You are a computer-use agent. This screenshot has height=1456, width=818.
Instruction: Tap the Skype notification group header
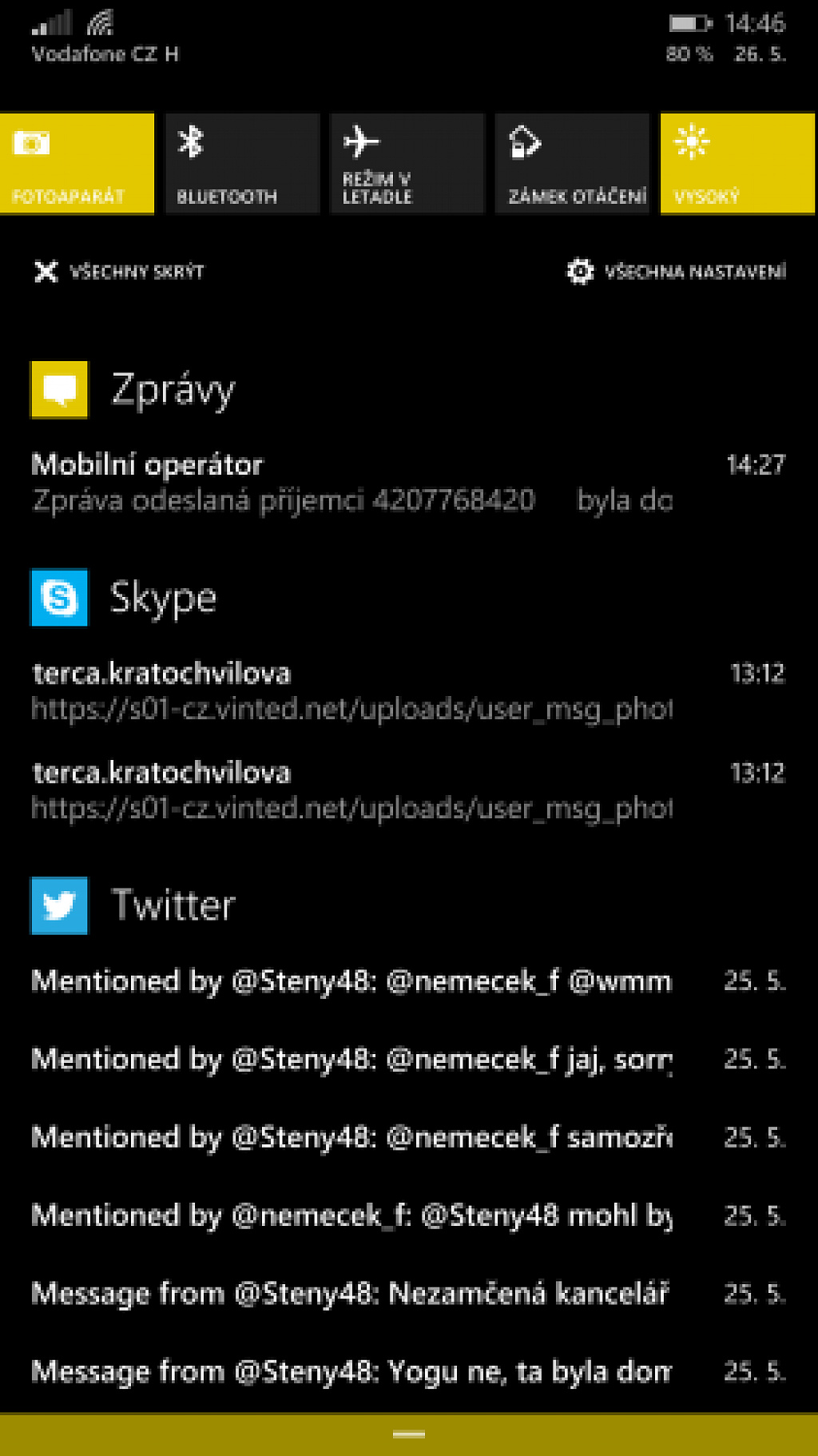(124, 598)
